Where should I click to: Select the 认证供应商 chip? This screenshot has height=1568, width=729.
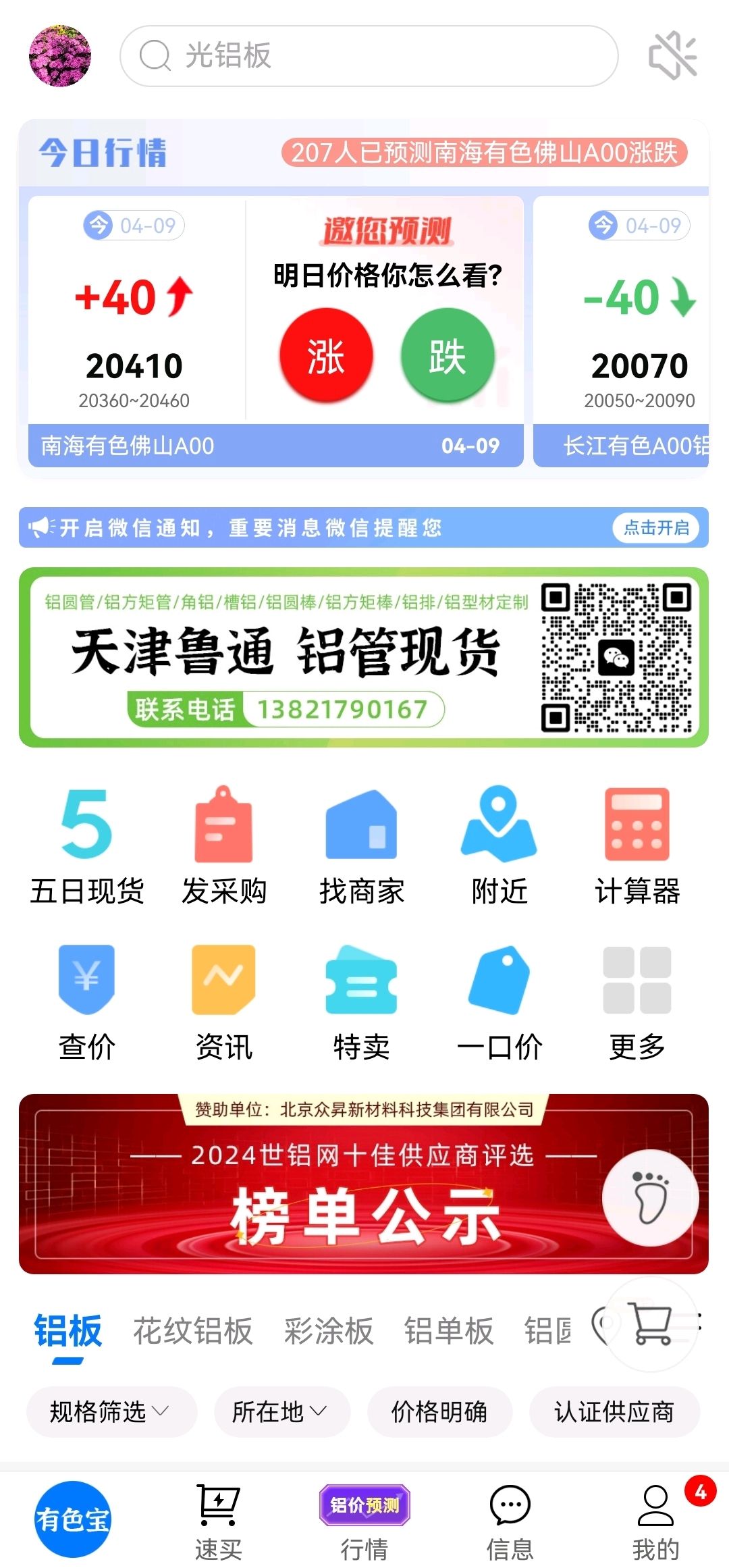tap(614, 1411)
